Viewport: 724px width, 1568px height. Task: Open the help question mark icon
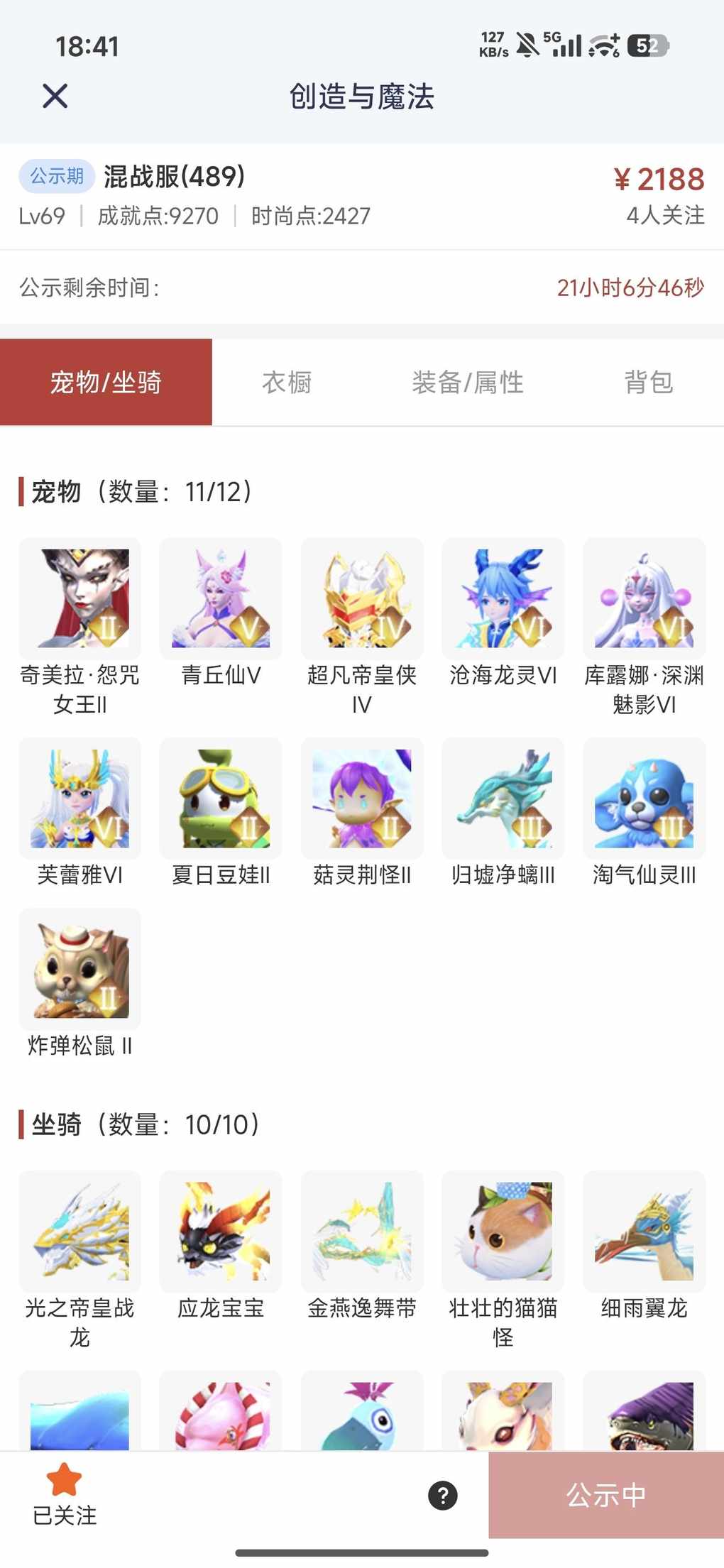tap(443, 1495)
